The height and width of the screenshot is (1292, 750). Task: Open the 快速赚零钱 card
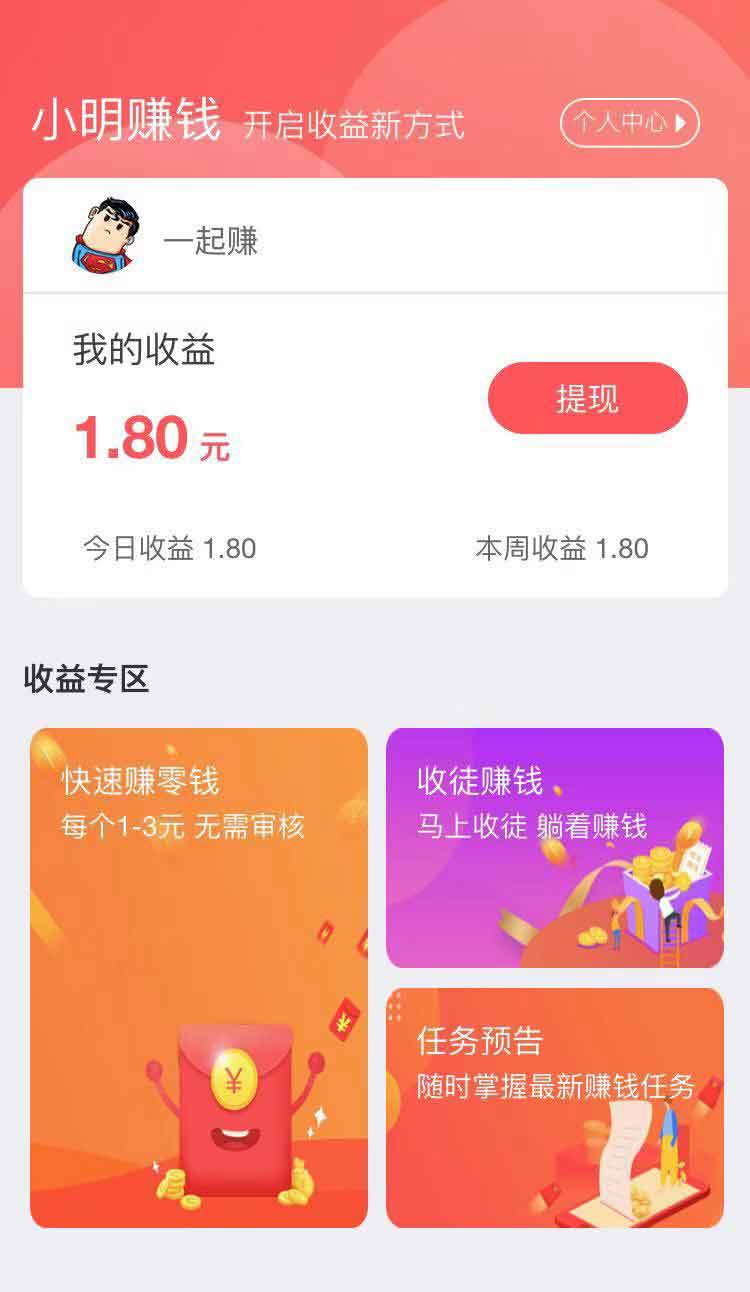199,977
